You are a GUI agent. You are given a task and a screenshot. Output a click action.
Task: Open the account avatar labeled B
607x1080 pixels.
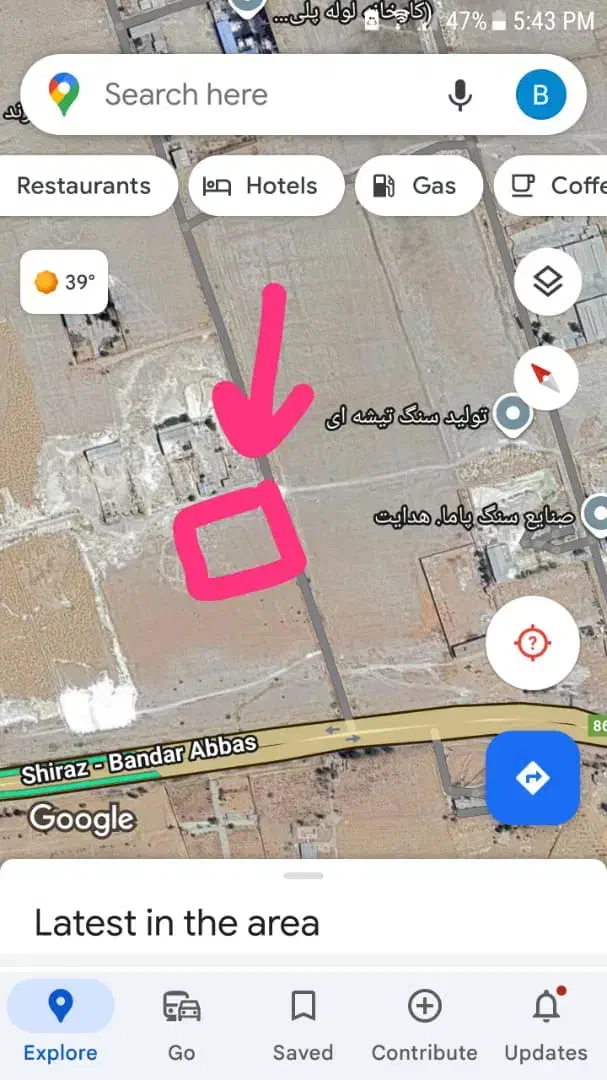[x=541, y=94]
